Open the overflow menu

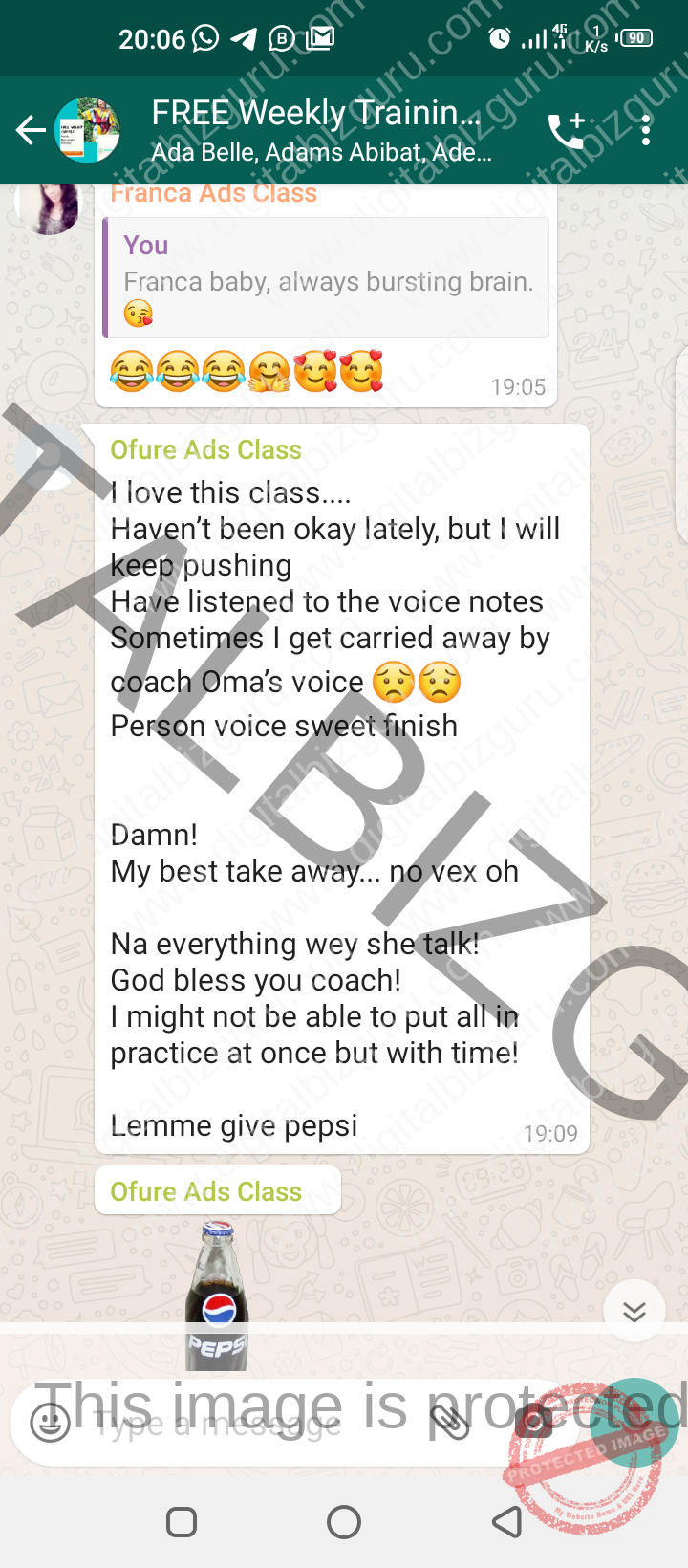pyautogui.click(x=646, y=130)
